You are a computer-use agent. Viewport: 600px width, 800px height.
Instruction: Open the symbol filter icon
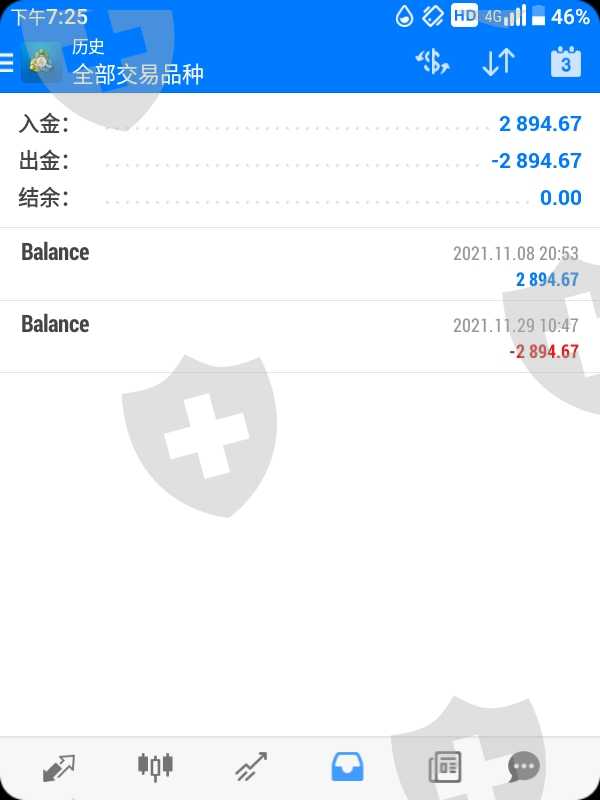click(x=432, y=62)
